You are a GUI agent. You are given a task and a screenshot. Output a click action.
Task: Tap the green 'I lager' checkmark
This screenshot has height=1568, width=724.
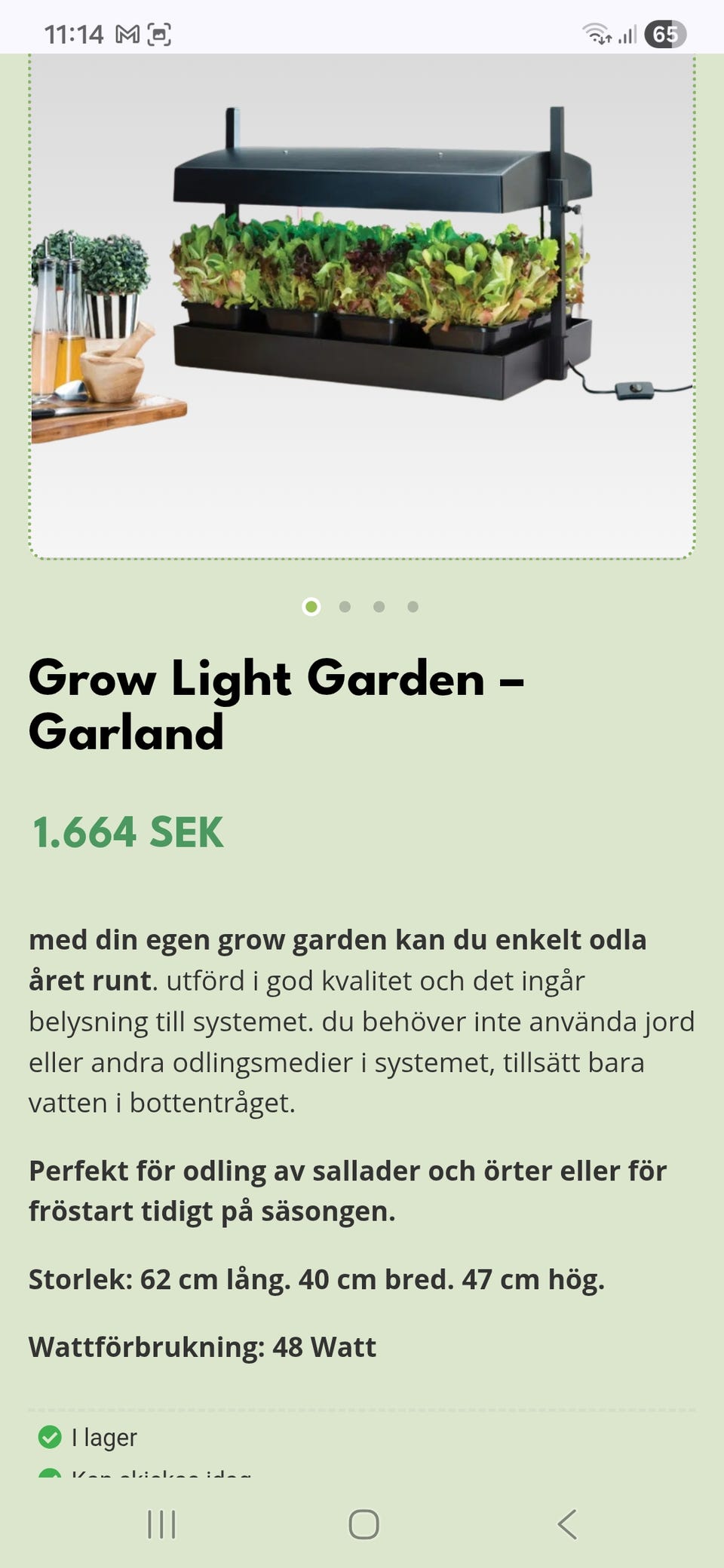[50, 1437]
